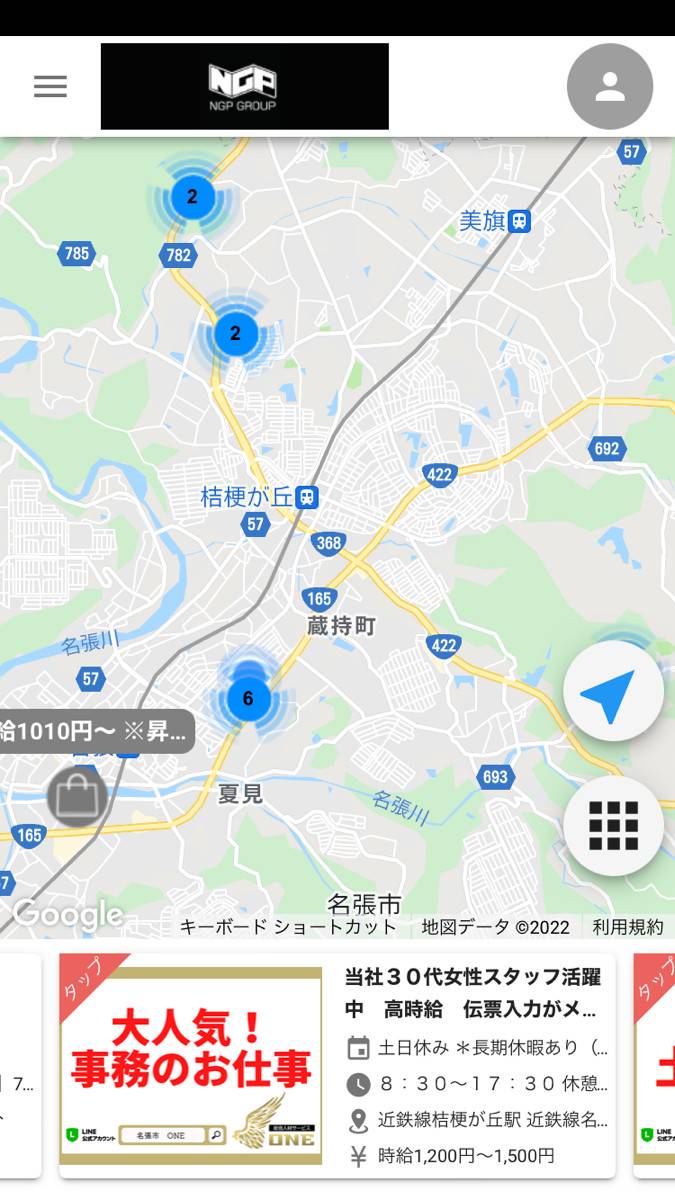Open the 1010円〜 job label bubble
The height and width of the screenshot is (1200, 675).
click(x=95, y=731)
